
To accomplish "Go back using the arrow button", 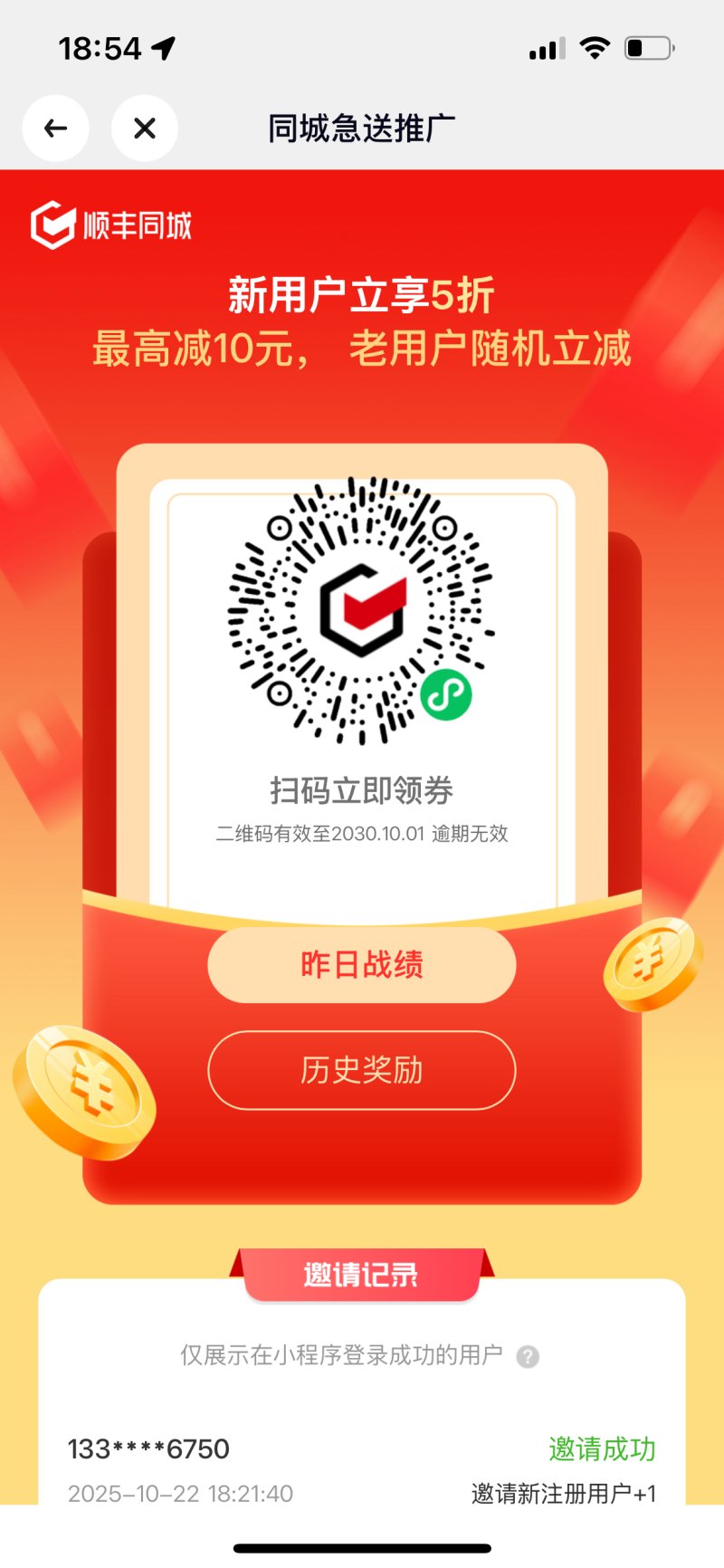I will click(x=56, y=129).
